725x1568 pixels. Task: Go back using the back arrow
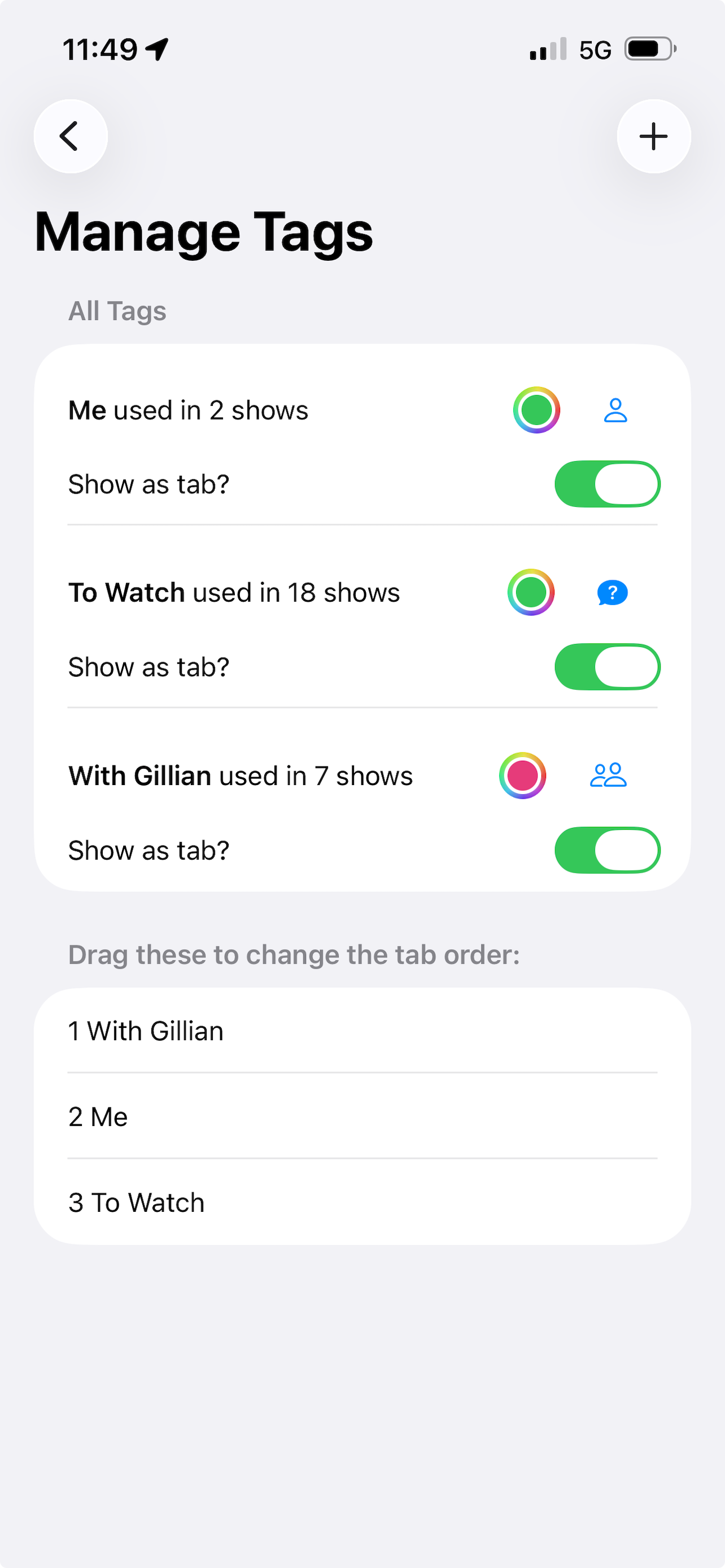[x=71, y=137]
